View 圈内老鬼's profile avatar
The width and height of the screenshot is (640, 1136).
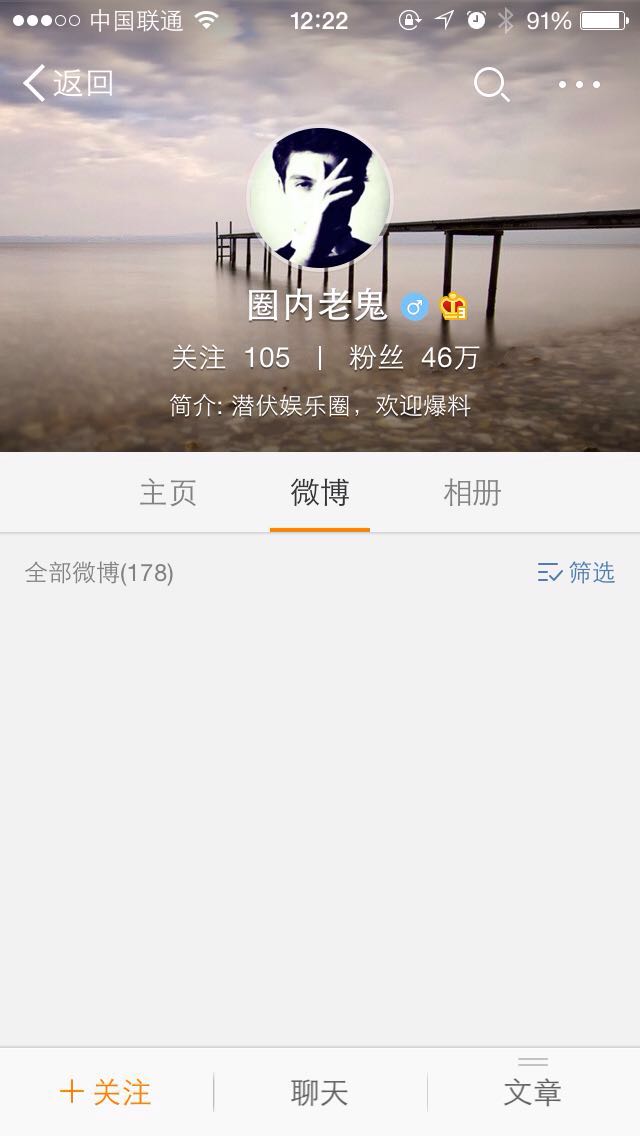(319, 198)
